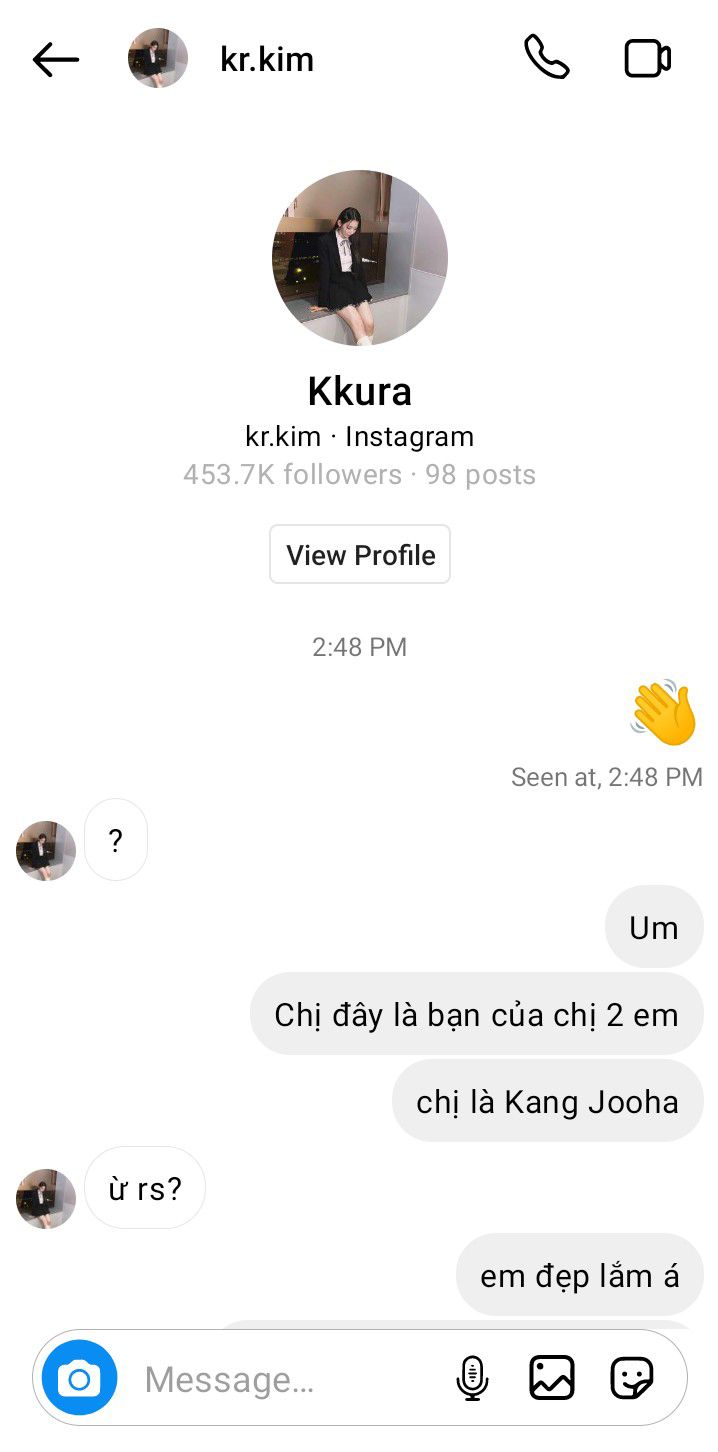Record a voice message with the microphone
The height and width of the screenshot is (1452, 718).
click(x=472, y=1380)
